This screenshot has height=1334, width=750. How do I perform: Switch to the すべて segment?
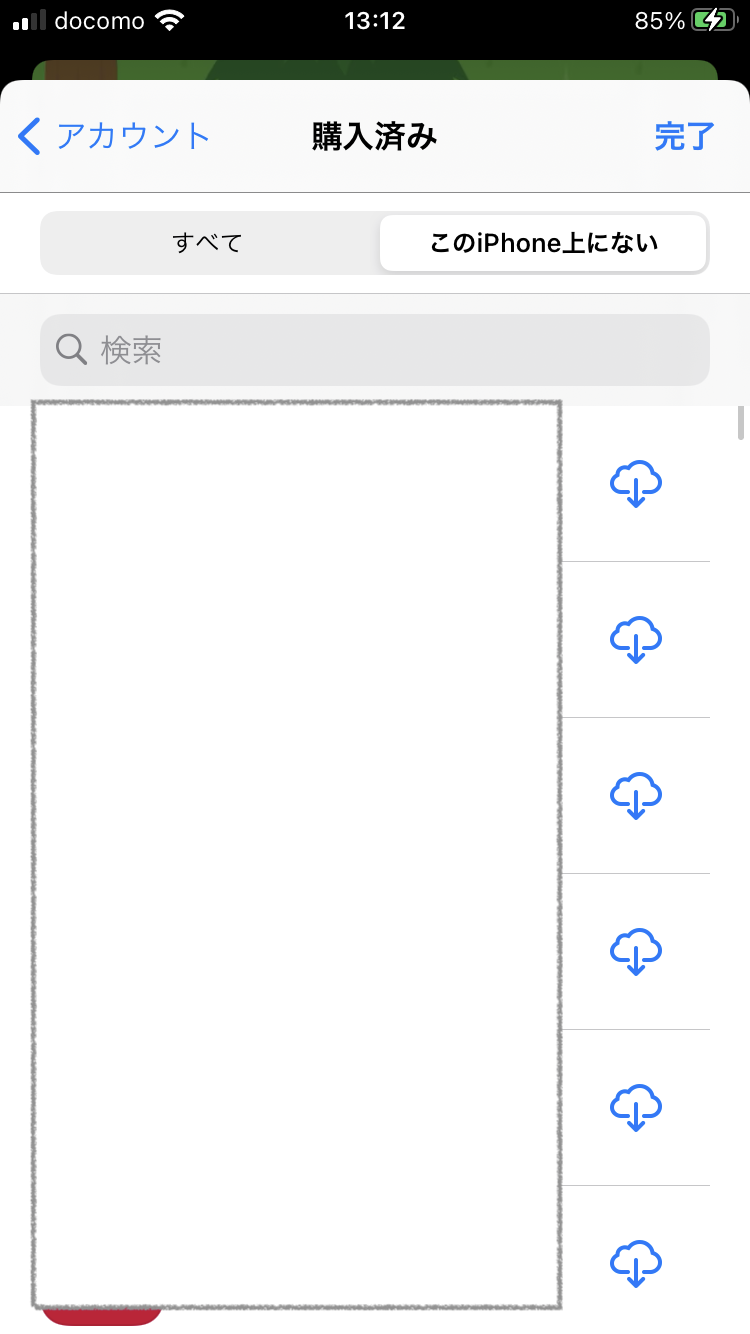pyautogui.click(x=208, y=243)
